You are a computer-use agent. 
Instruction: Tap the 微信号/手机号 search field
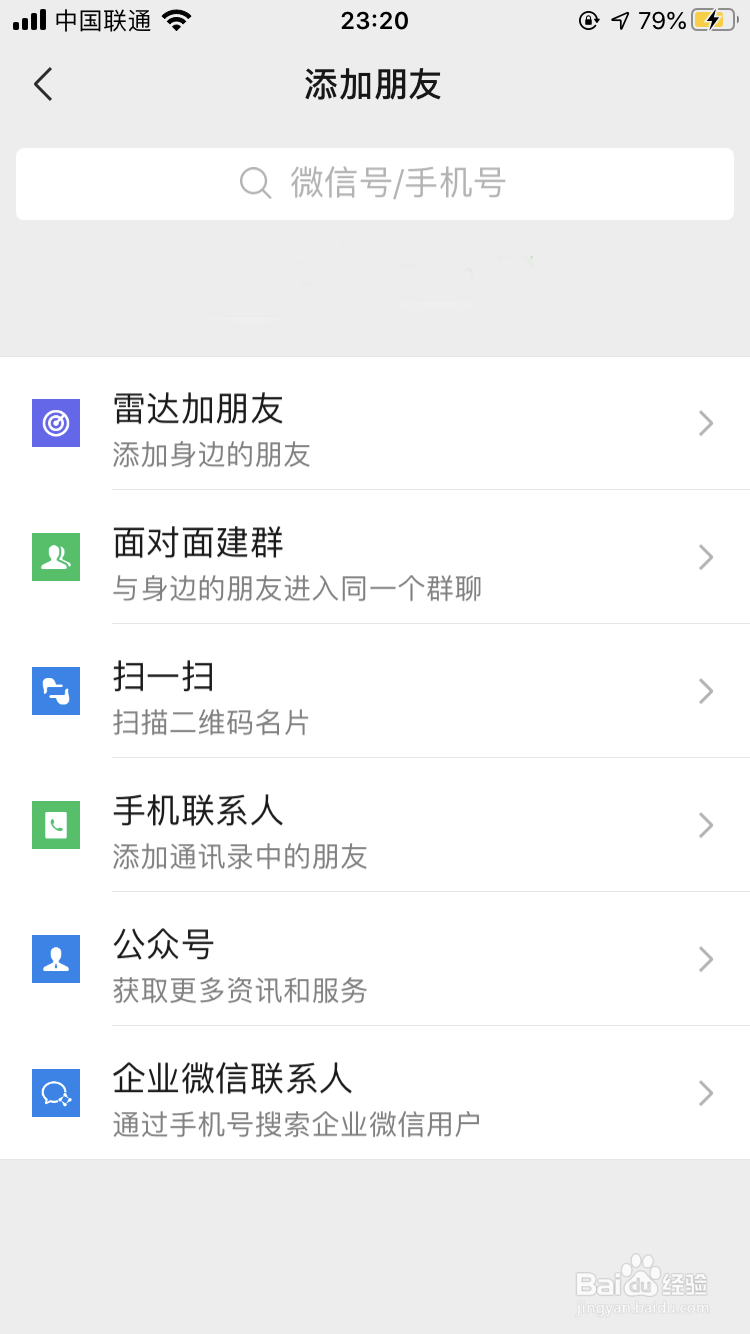375,184
